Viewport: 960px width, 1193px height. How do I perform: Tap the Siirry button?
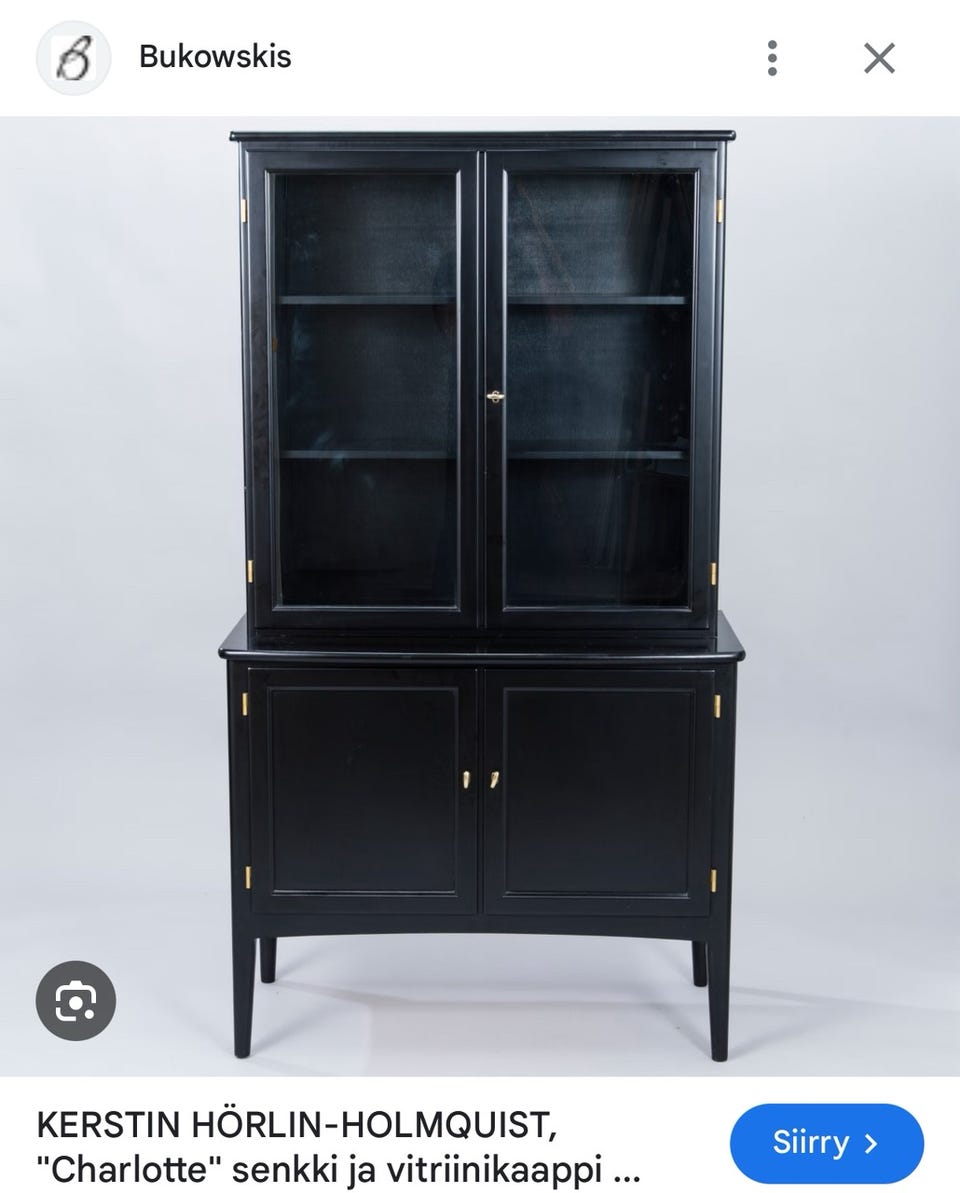tap(826, 1142)
